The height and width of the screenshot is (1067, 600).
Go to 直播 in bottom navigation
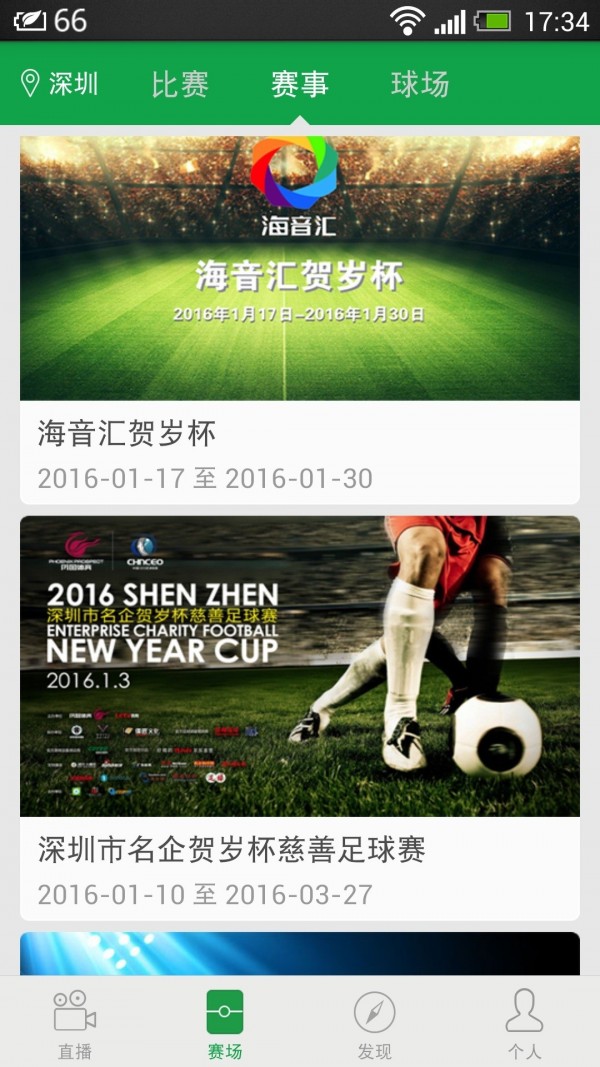75,1023
